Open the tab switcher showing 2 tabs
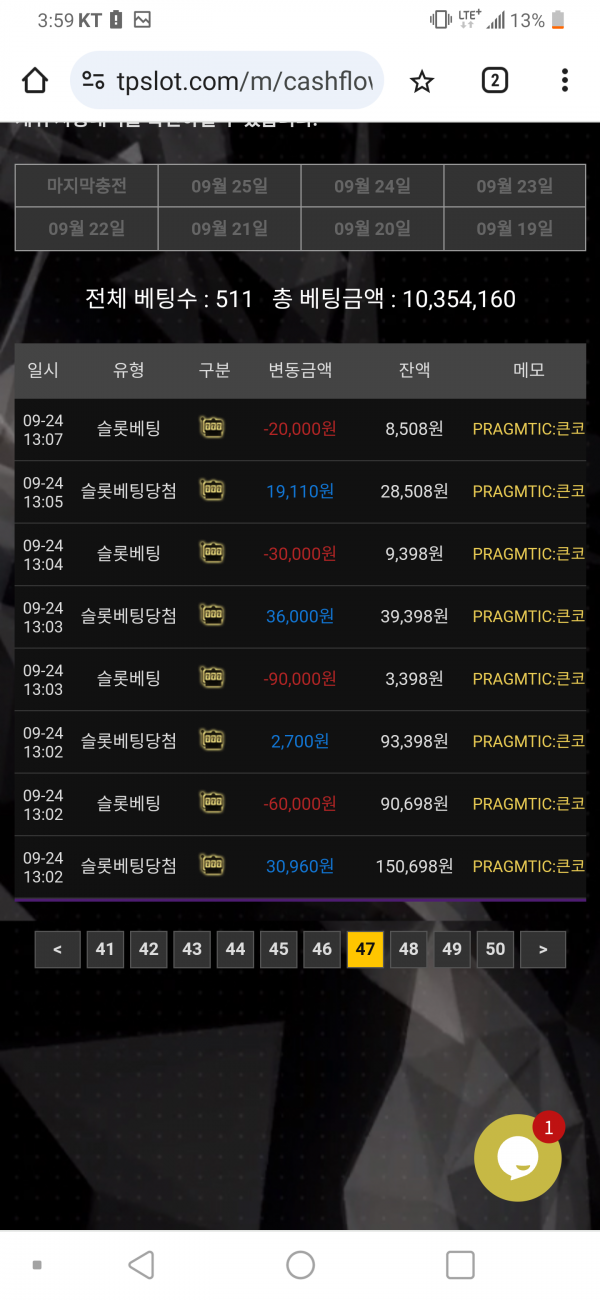 (494, 81)
